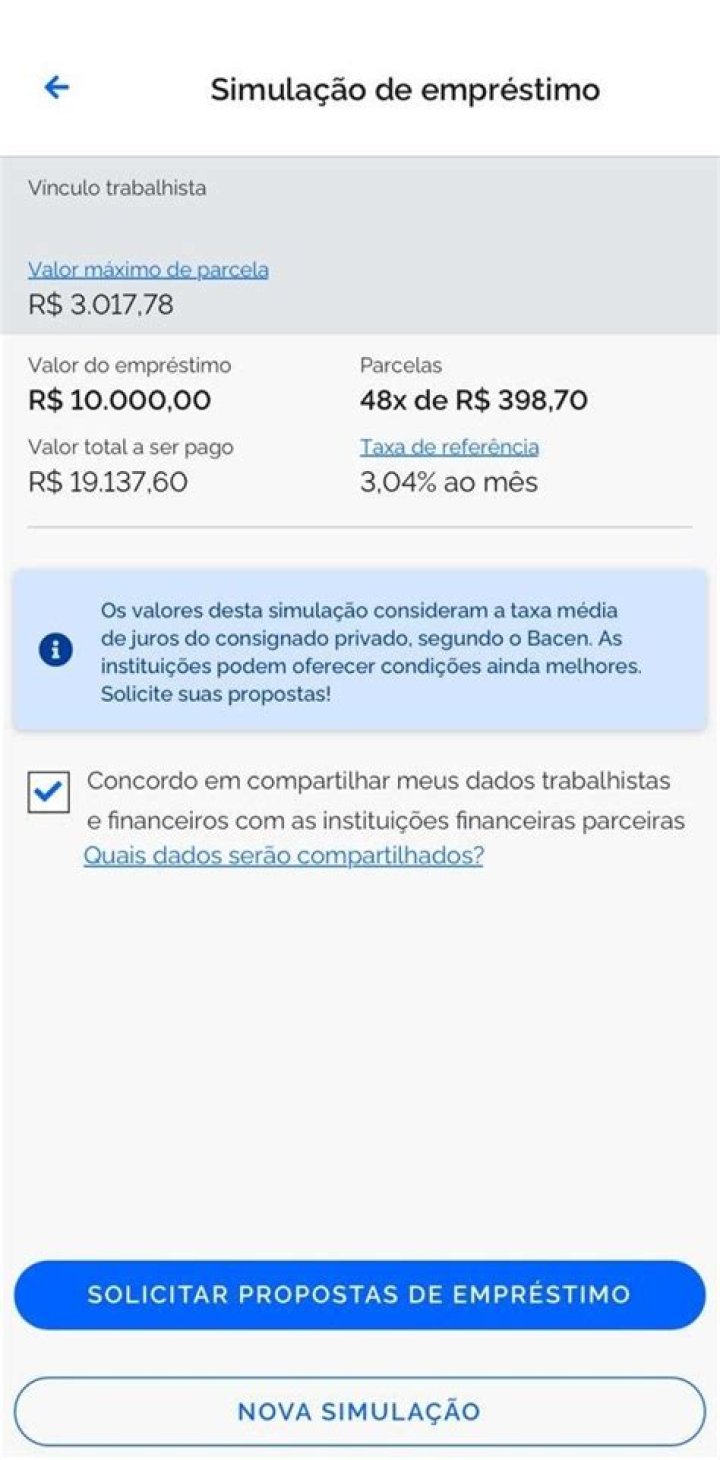The height and width of the screenshot is (1460, 720).
Task: Open Quais dados serão compartilhados link
Action: coord(283,855)
